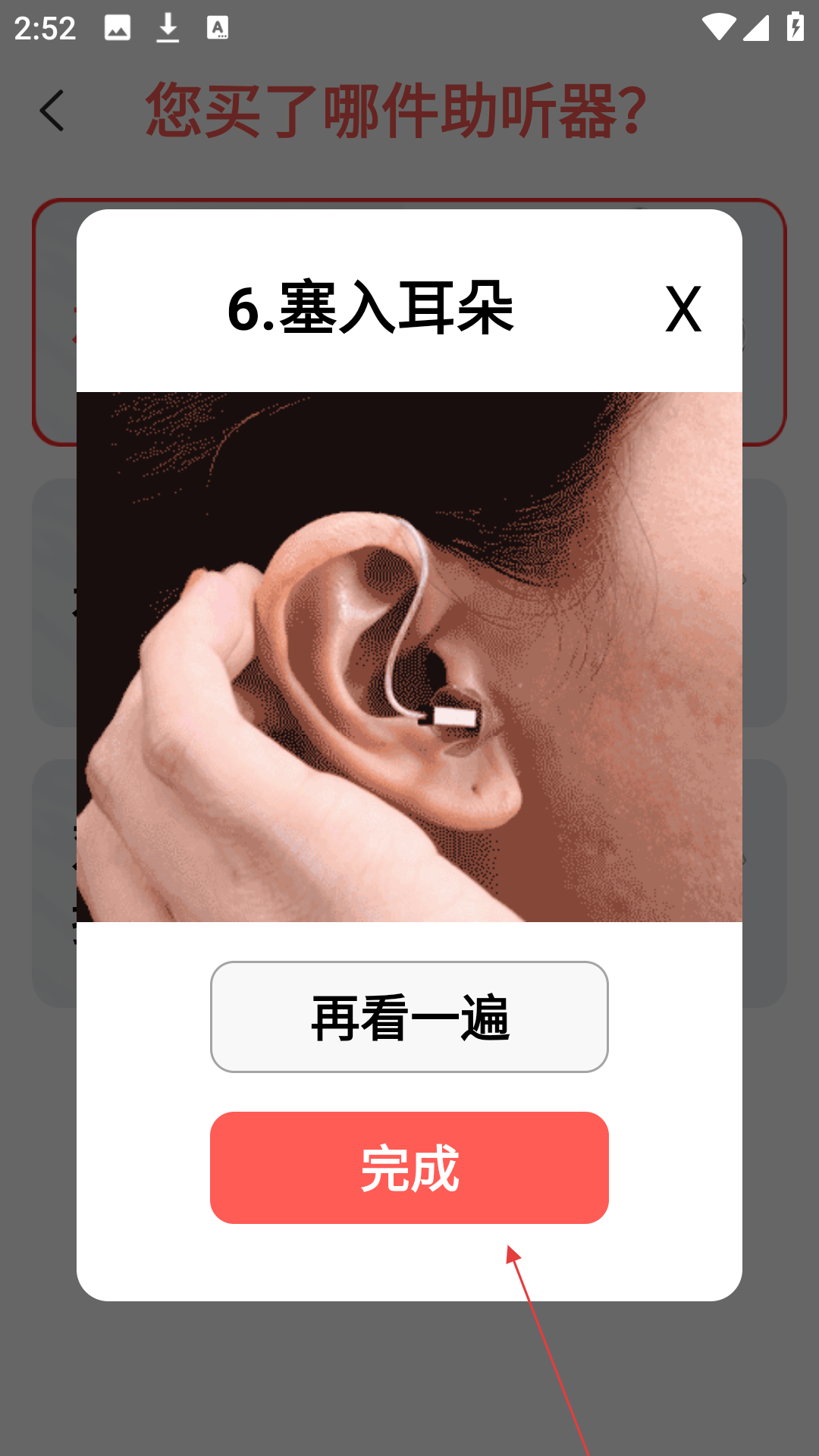Close the 塞入耳朵 tutorial dialog

(682, 309)
